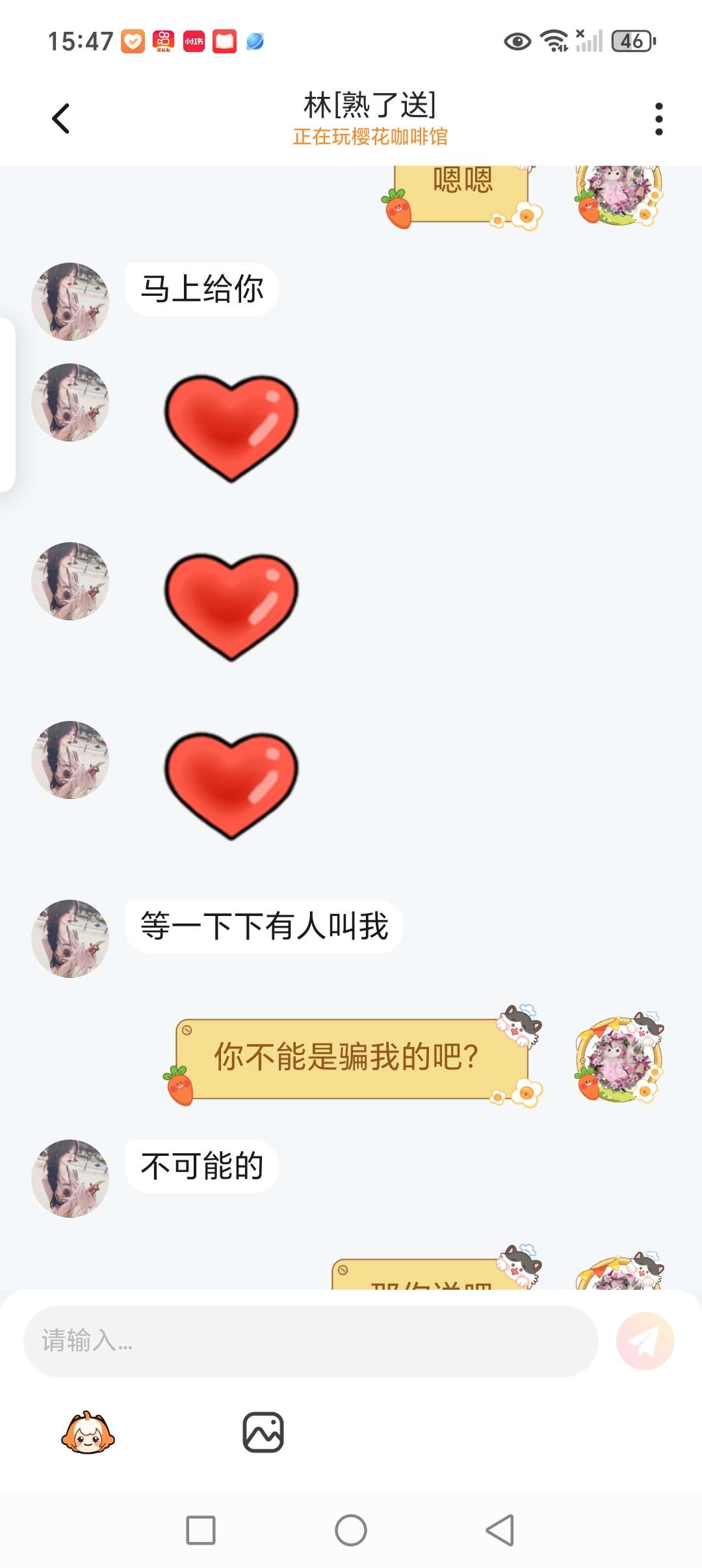
Task: Tap the 正在玩樱花咖啡馆 status link
Action: click(x=370, y=137)
